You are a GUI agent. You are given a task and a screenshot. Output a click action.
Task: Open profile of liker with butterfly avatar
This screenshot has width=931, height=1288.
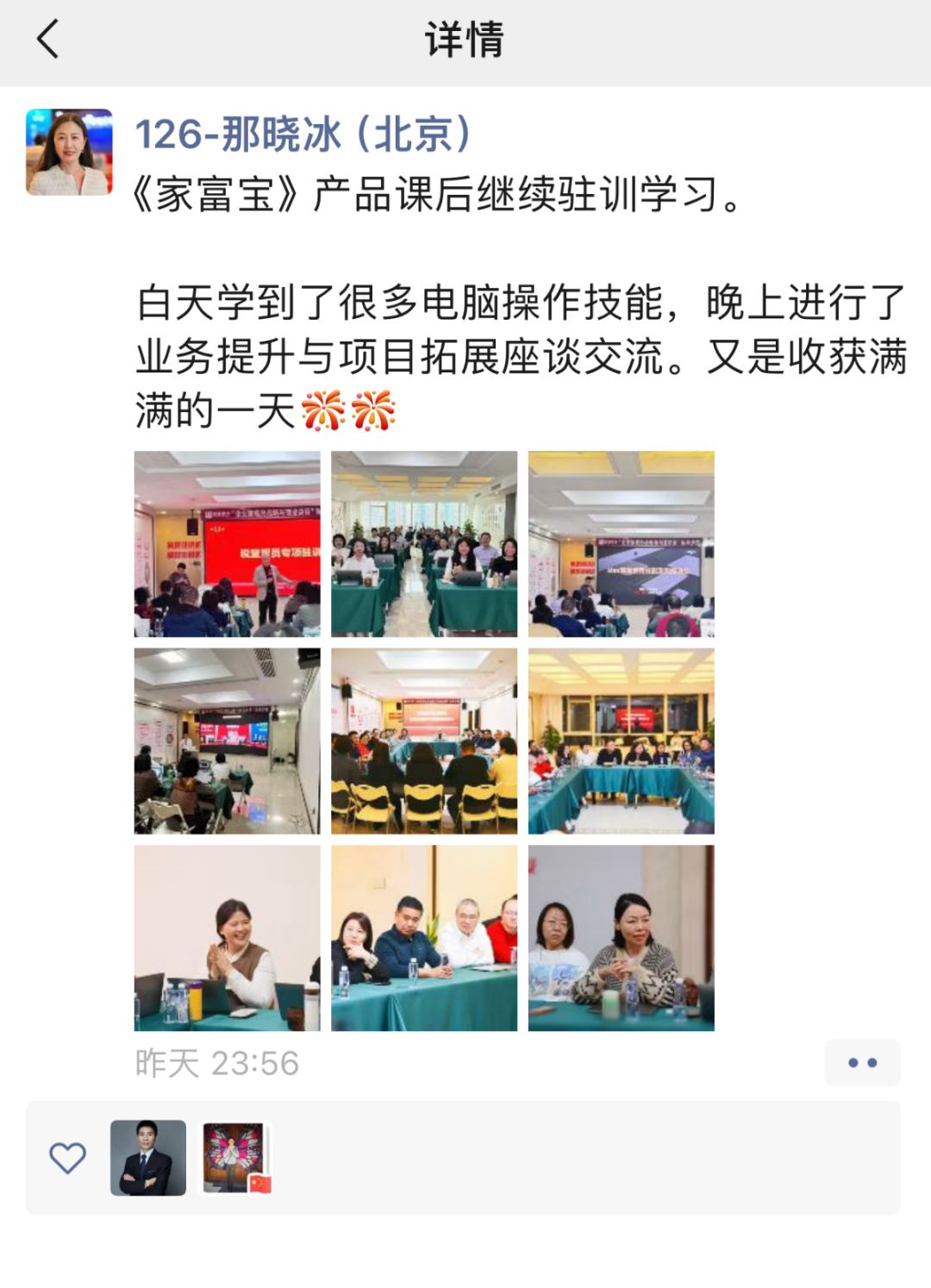[x=236, y=1158]
